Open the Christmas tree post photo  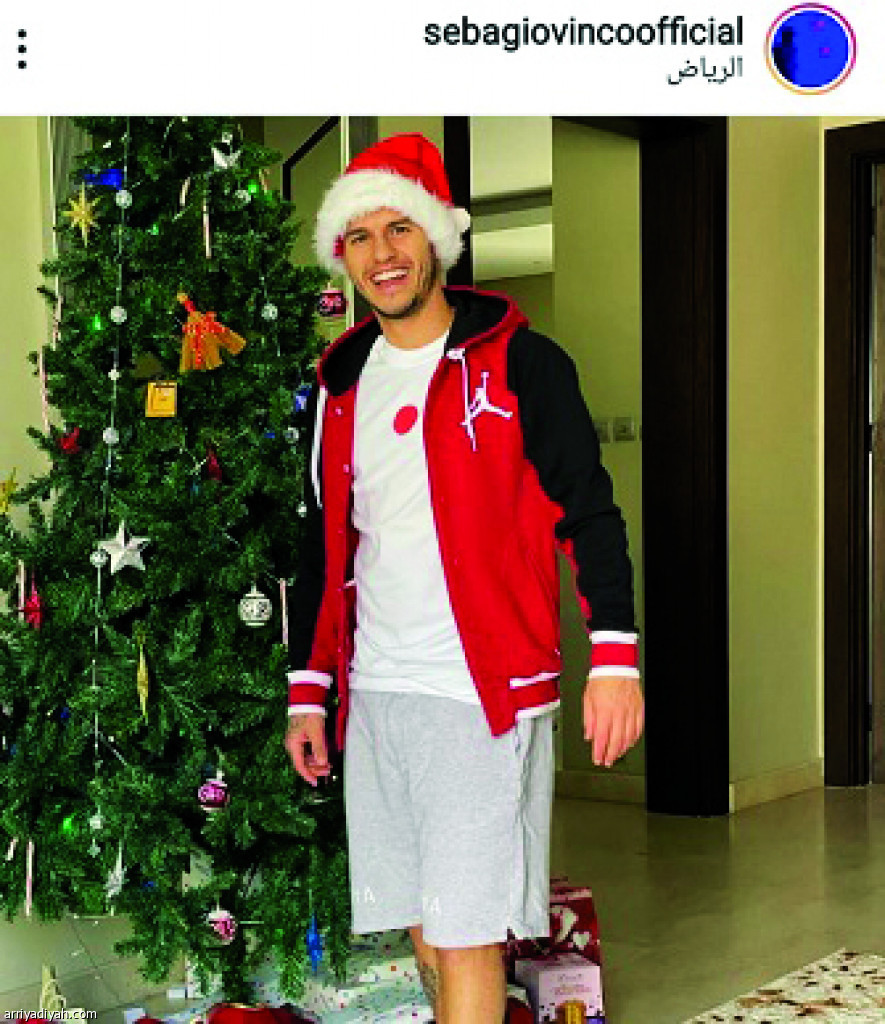click(x=442, y=569)
